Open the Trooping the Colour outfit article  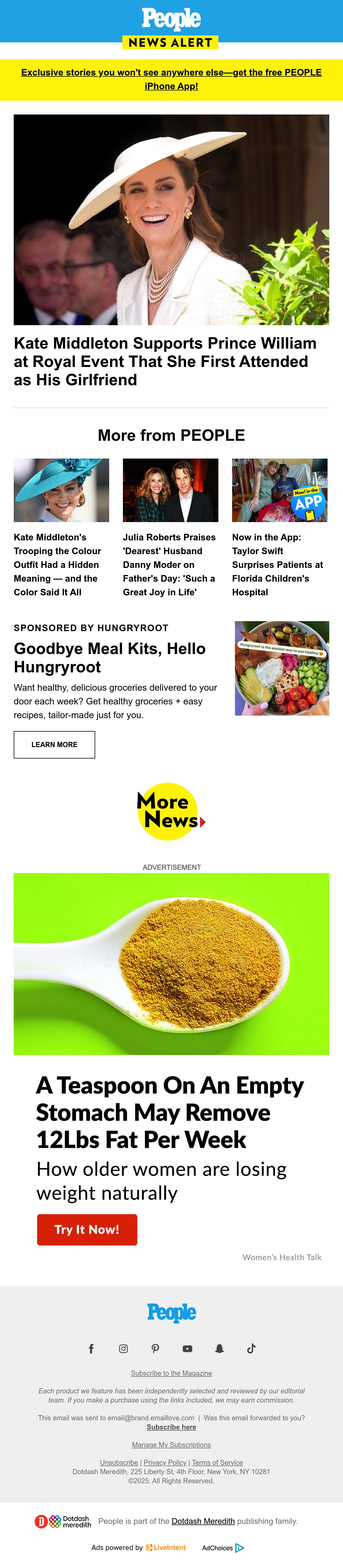click(x=57, y=564)
